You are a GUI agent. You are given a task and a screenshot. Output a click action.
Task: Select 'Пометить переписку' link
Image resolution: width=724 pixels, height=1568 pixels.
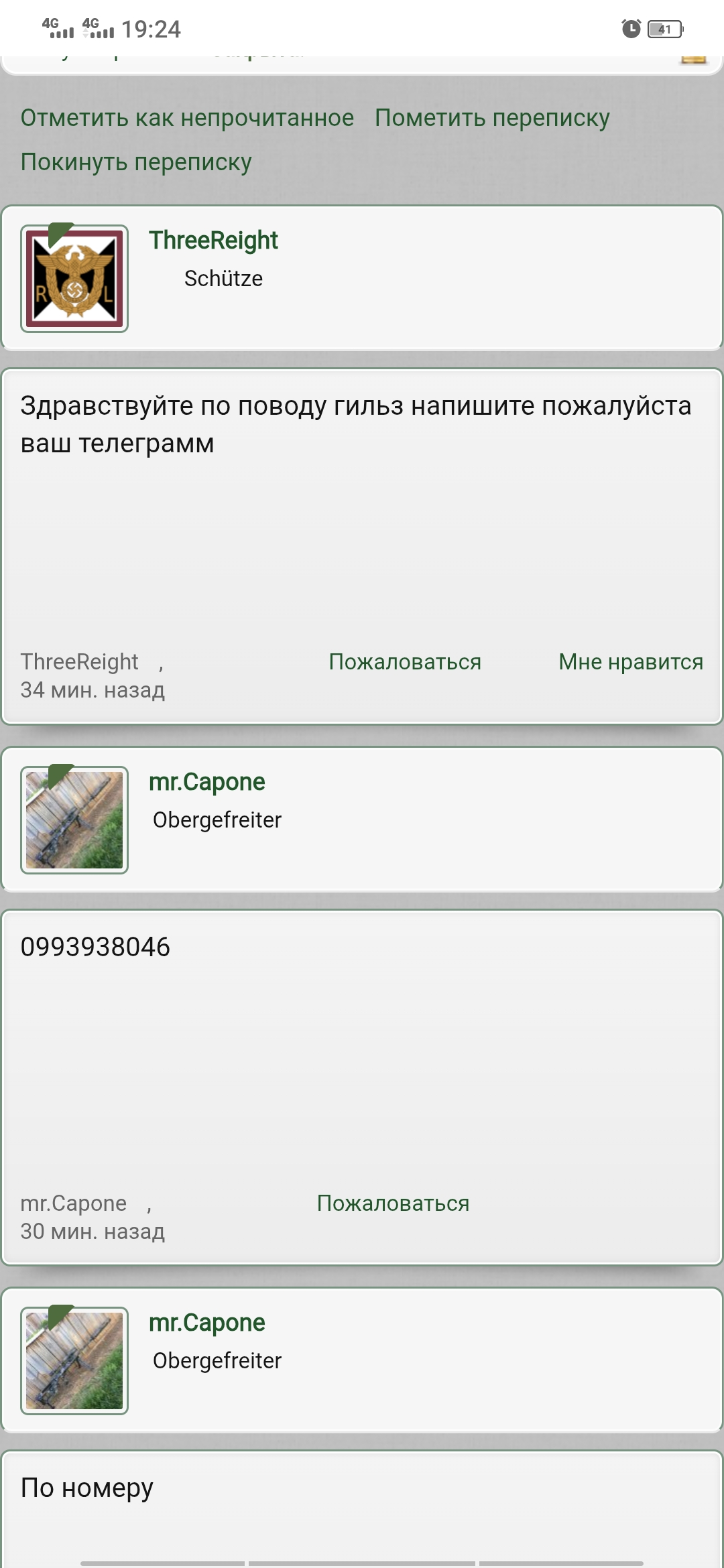(492, 118)
